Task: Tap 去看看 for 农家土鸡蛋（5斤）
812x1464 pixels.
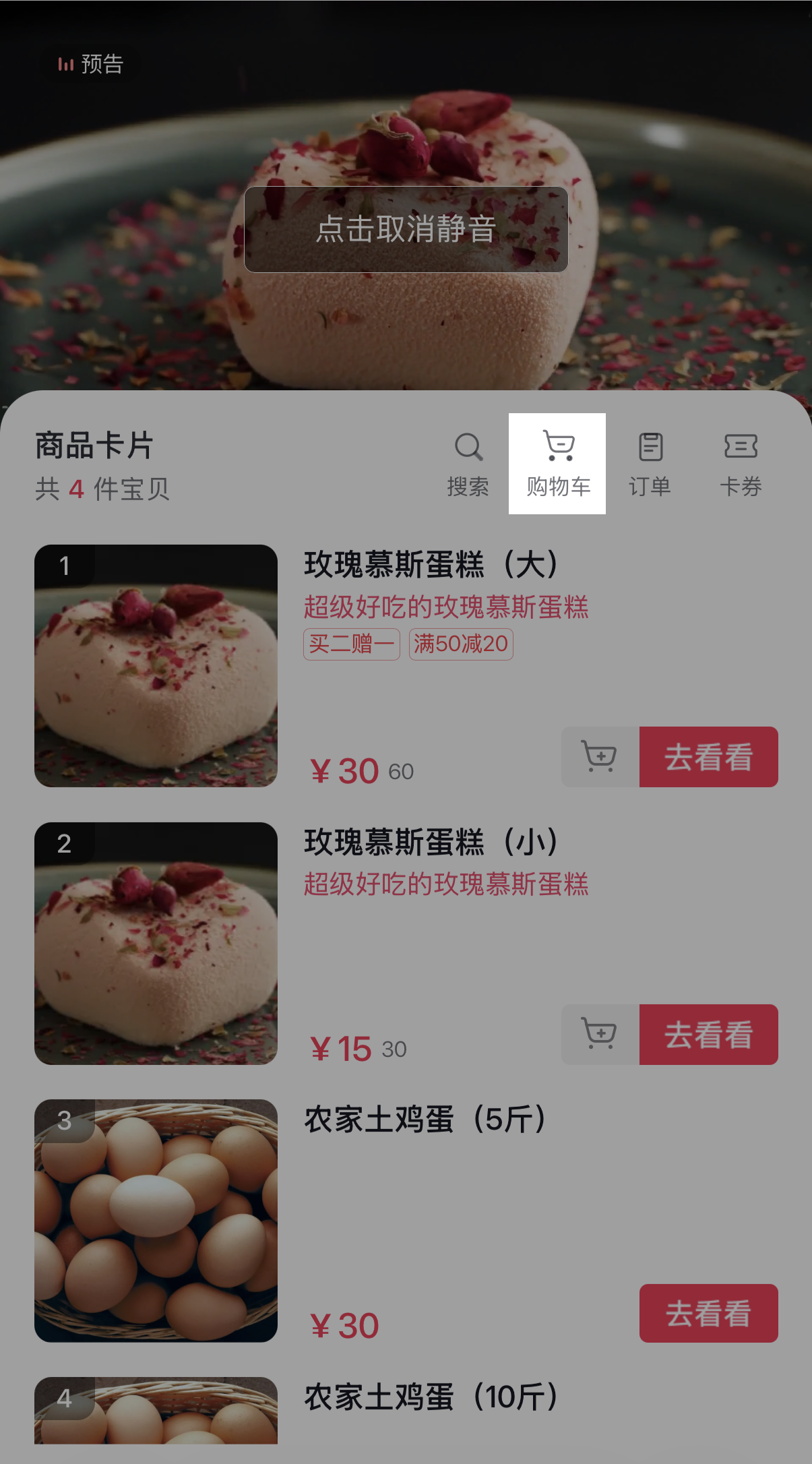Action: [x=709, y=1313]
